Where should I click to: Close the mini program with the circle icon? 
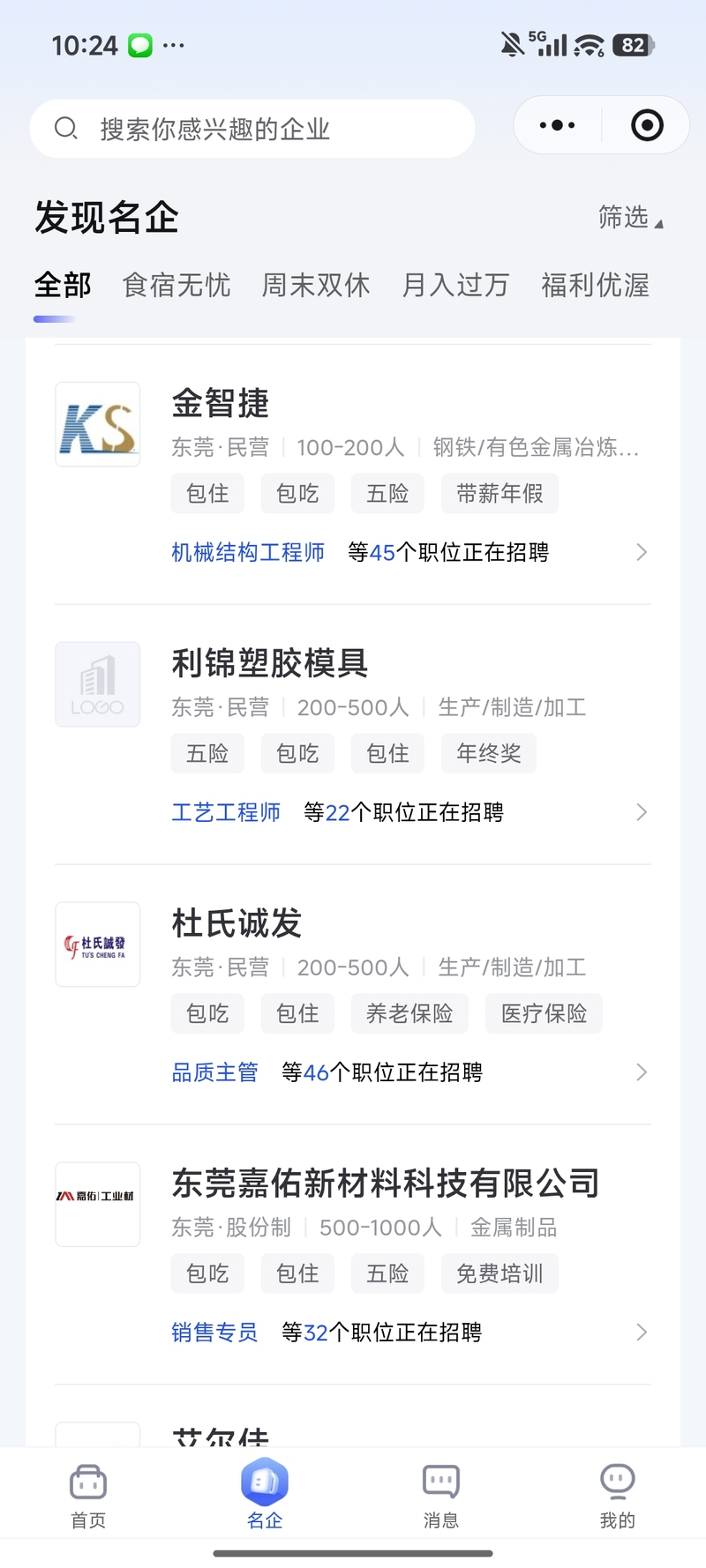point(647,125)
